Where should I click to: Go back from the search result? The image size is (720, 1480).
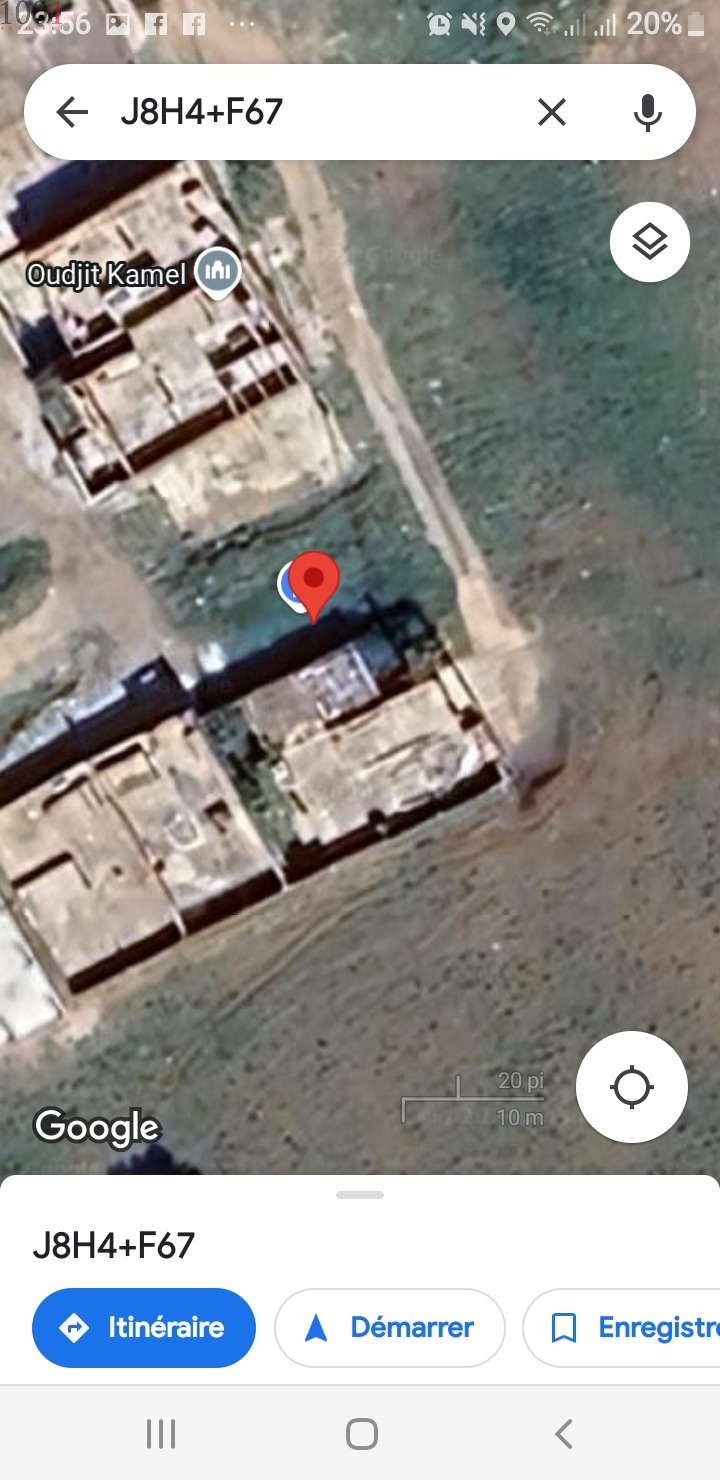(x=72, y=112)
